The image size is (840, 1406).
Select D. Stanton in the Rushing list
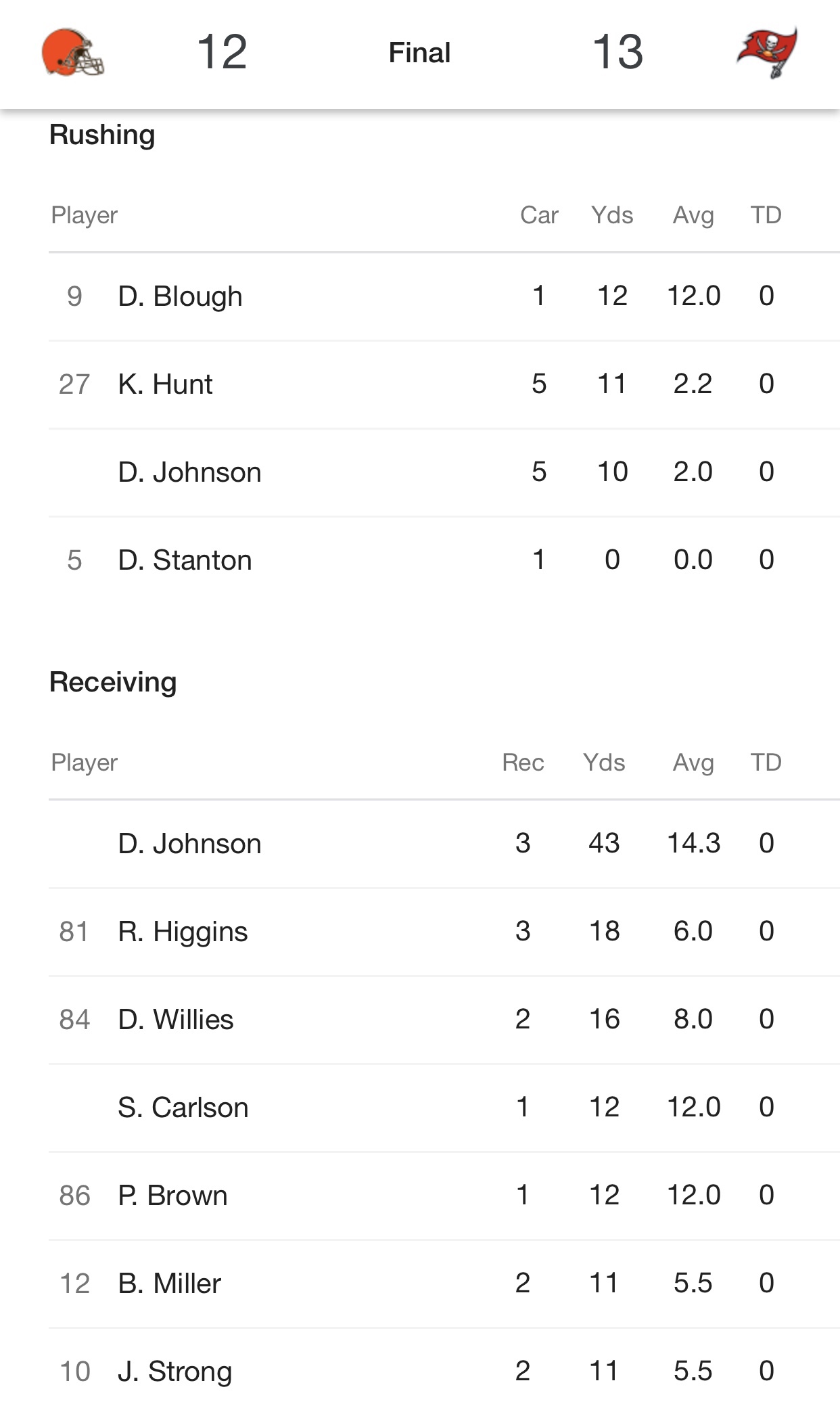coord(185,560)
